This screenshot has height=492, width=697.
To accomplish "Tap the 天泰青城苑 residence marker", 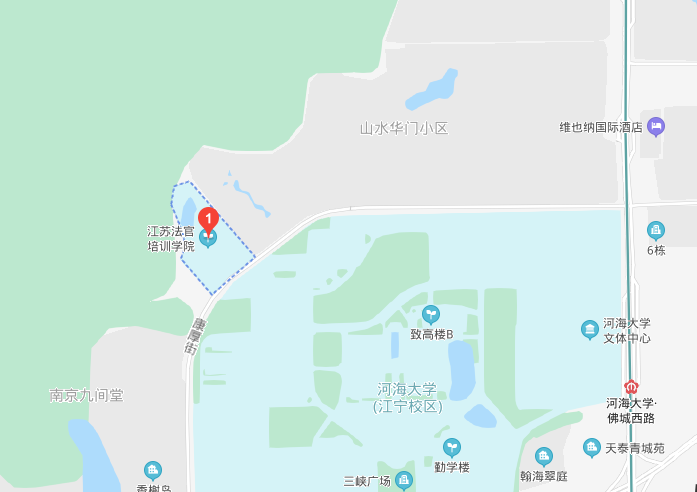I will (x=592, y=447).
